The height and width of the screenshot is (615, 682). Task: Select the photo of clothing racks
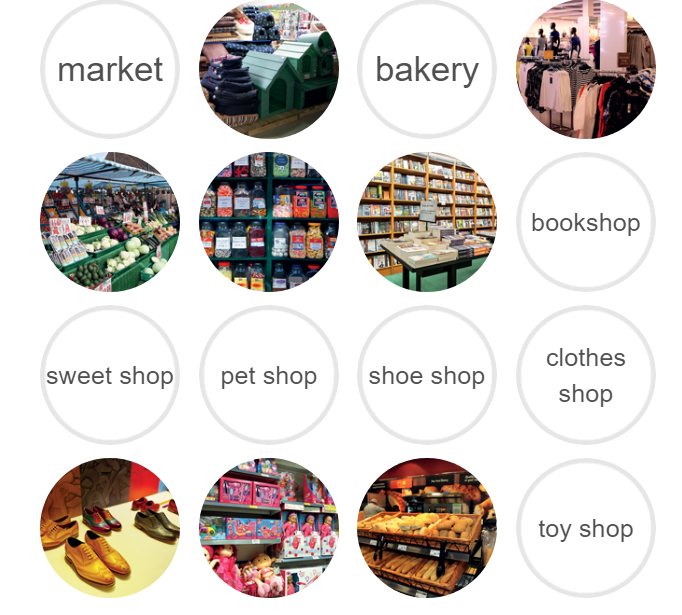(x=586, y=70)
